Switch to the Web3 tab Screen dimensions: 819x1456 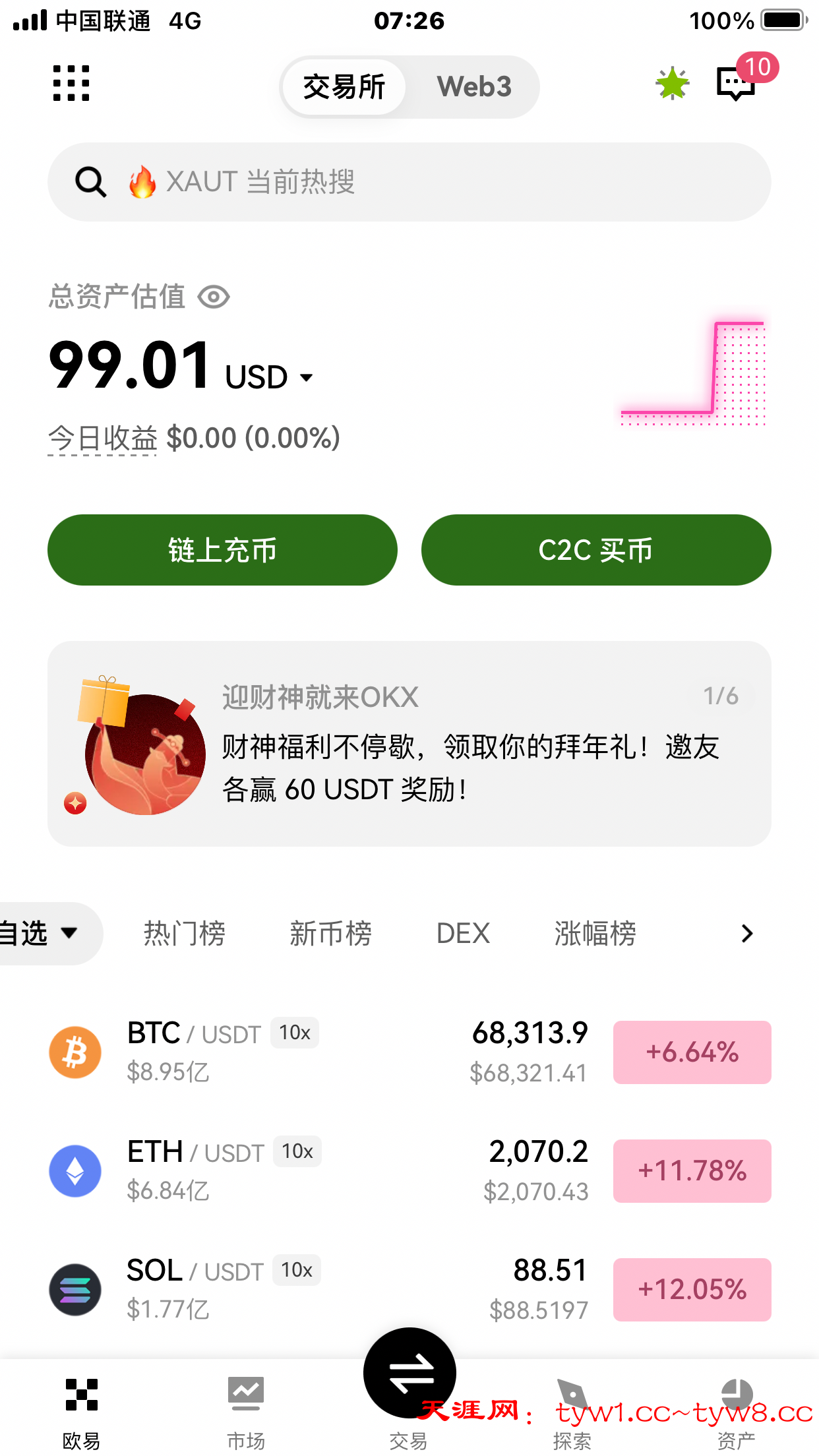click(x=473, y=87)
